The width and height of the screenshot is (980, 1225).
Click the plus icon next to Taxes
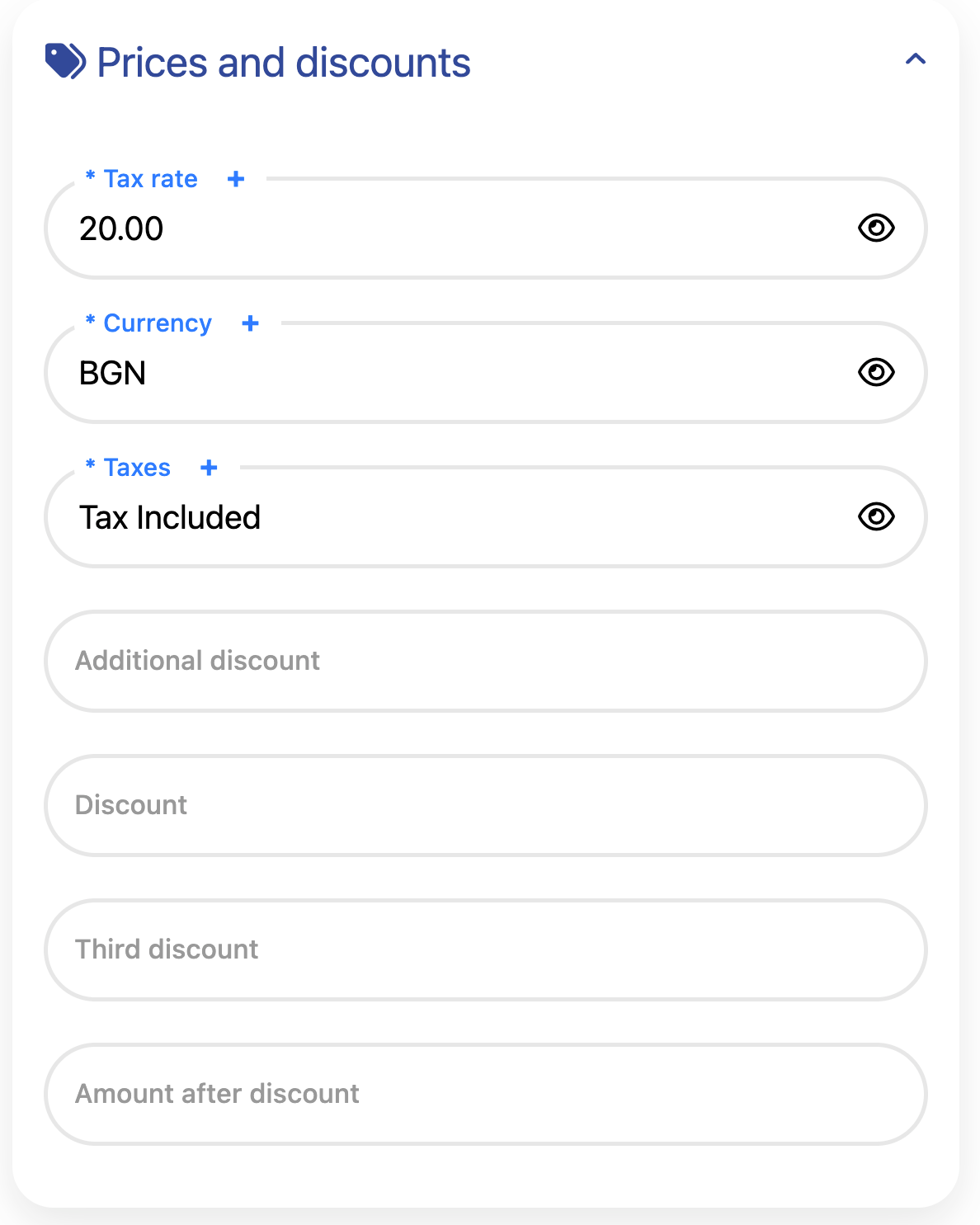pyautogui.click(x=208, y=468)
